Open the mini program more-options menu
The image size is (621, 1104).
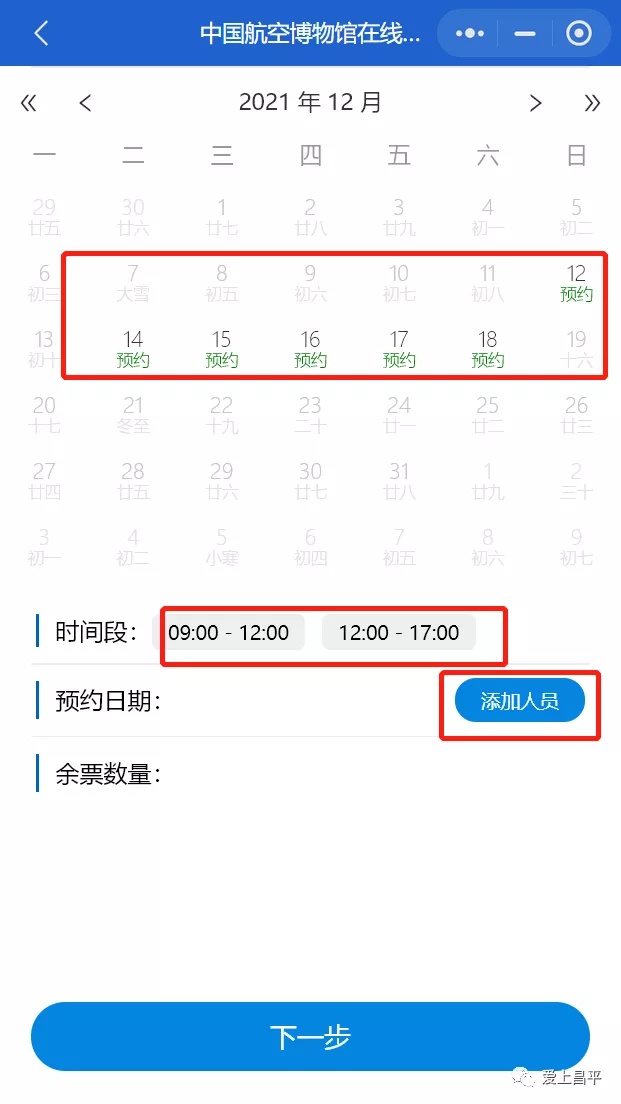point(469,33)
